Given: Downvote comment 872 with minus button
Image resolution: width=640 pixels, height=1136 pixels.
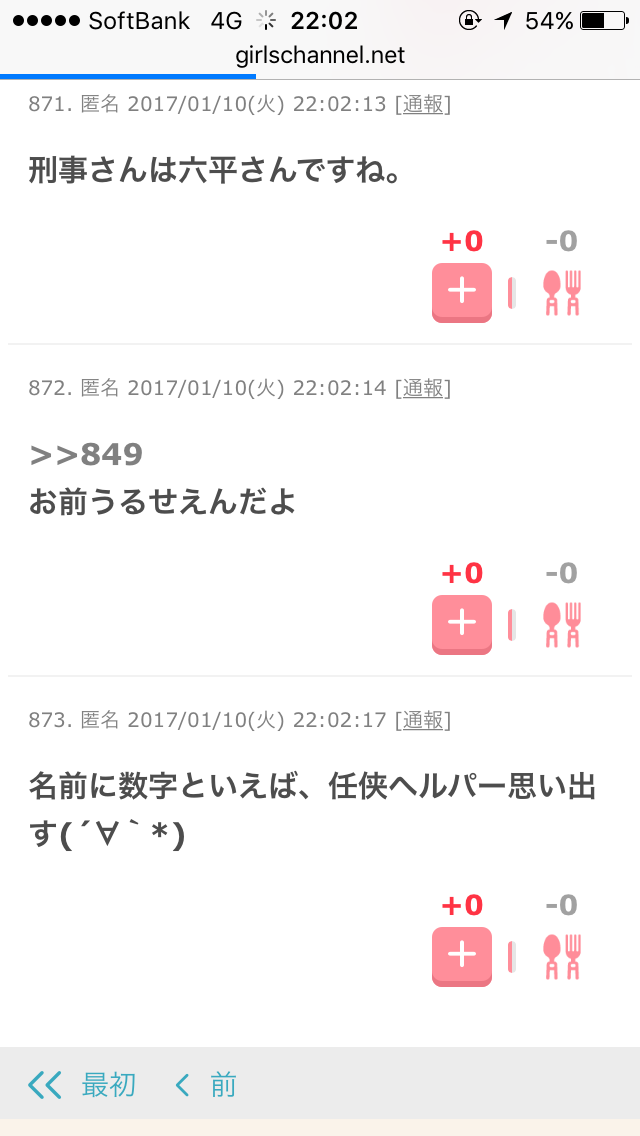Looking at the screenshot, I should click(562, 625).
